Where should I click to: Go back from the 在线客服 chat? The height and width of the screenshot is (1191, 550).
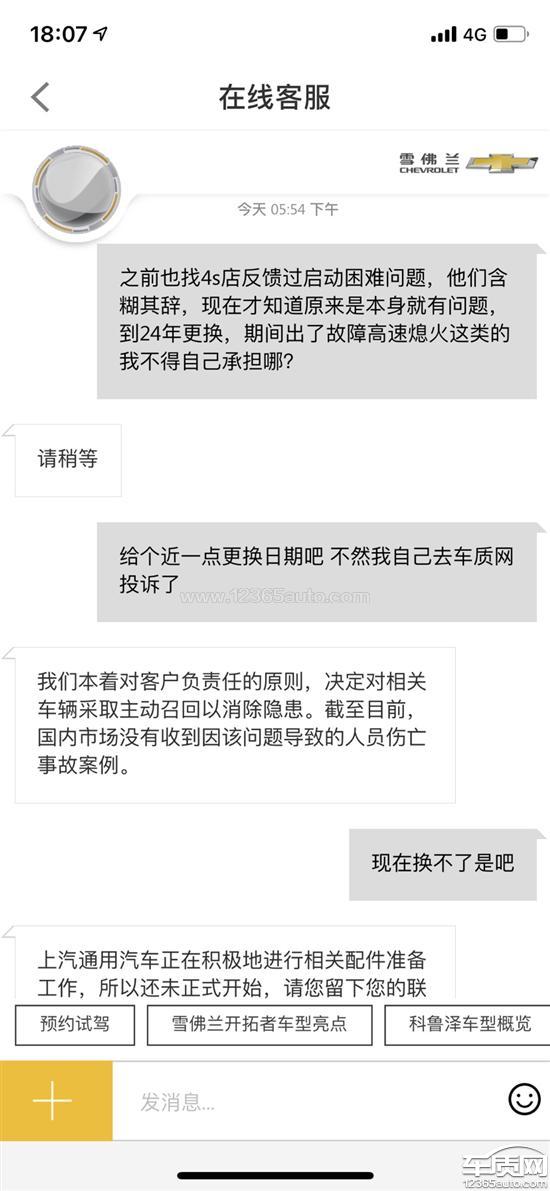[x=40, y=97]
